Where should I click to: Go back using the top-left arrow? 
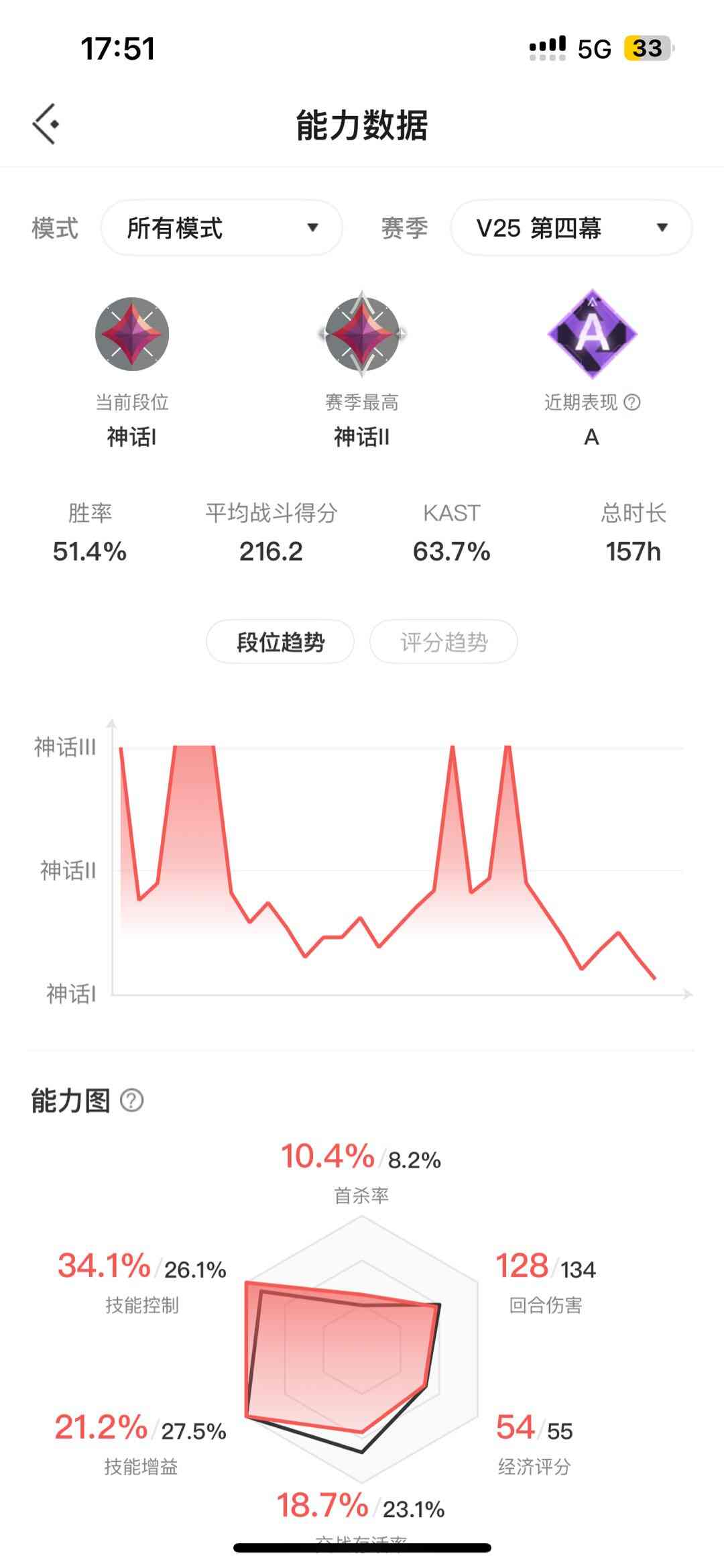click(46, 124)
